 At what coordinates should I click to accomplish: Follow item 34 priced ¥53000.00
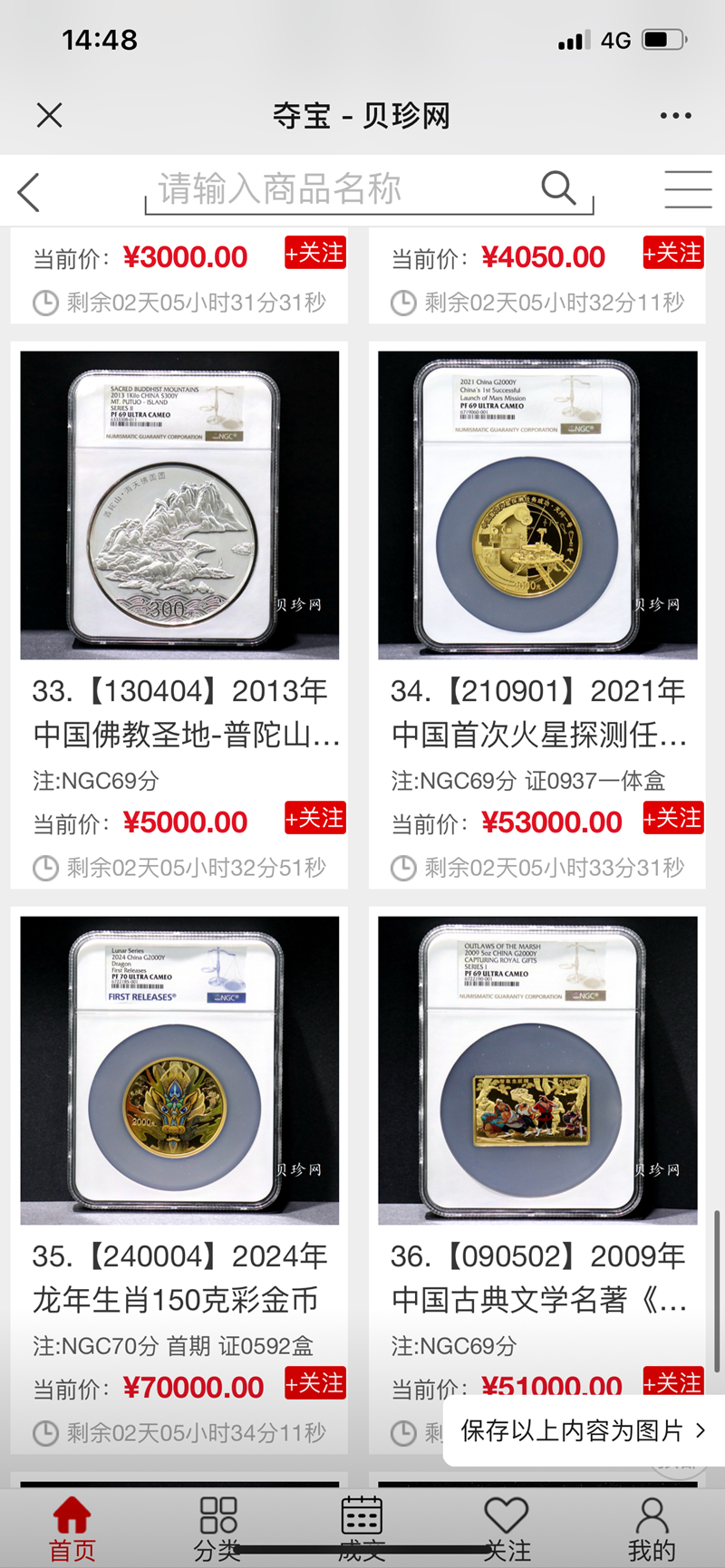pos(672,818)
